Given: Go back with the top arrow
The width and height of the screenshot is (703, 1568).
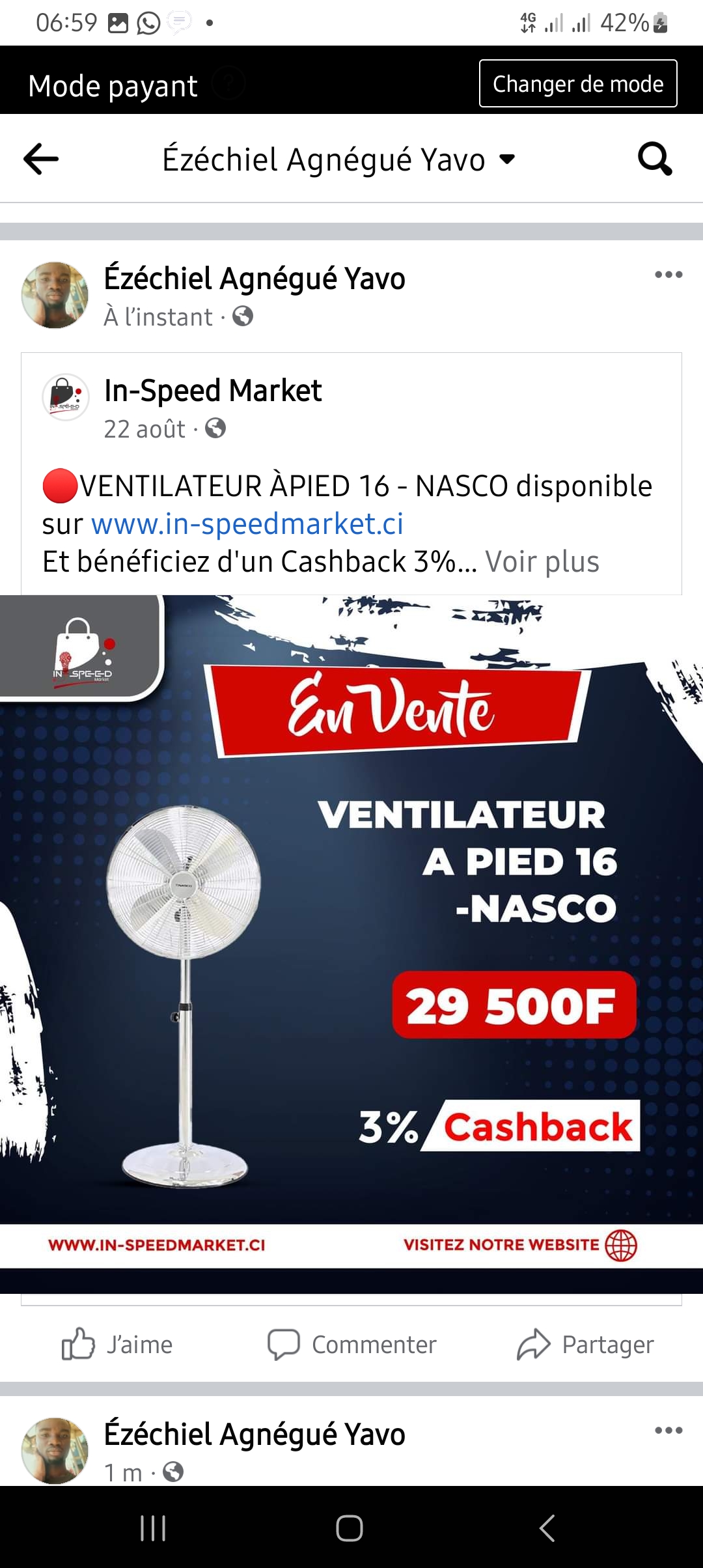Looking at the screenshot, I should pos(40,159).
